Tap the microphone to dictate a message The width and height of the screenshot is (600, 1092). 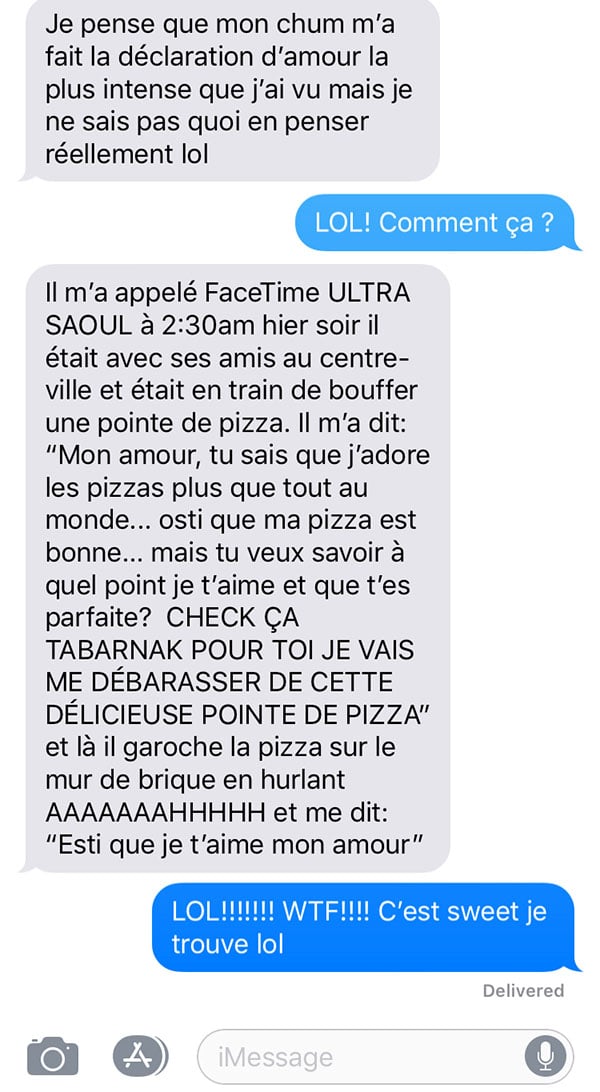pos(546,1057)
